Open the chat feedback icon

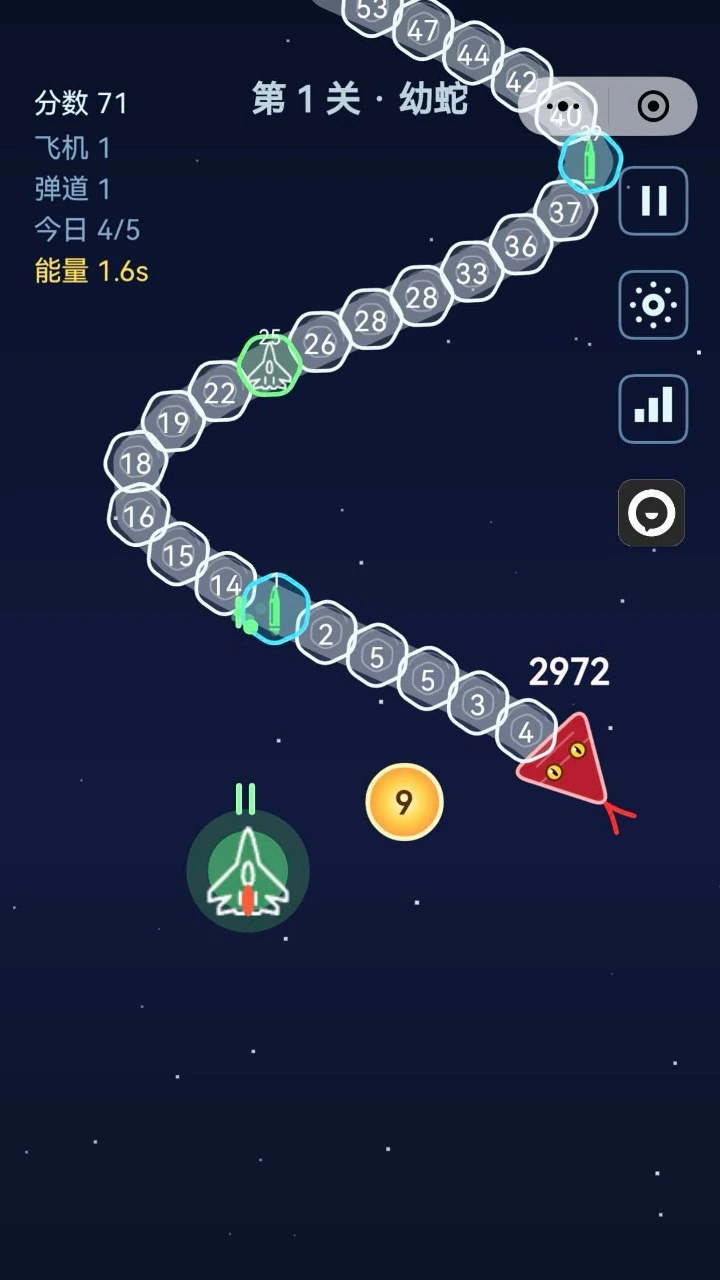652,513
